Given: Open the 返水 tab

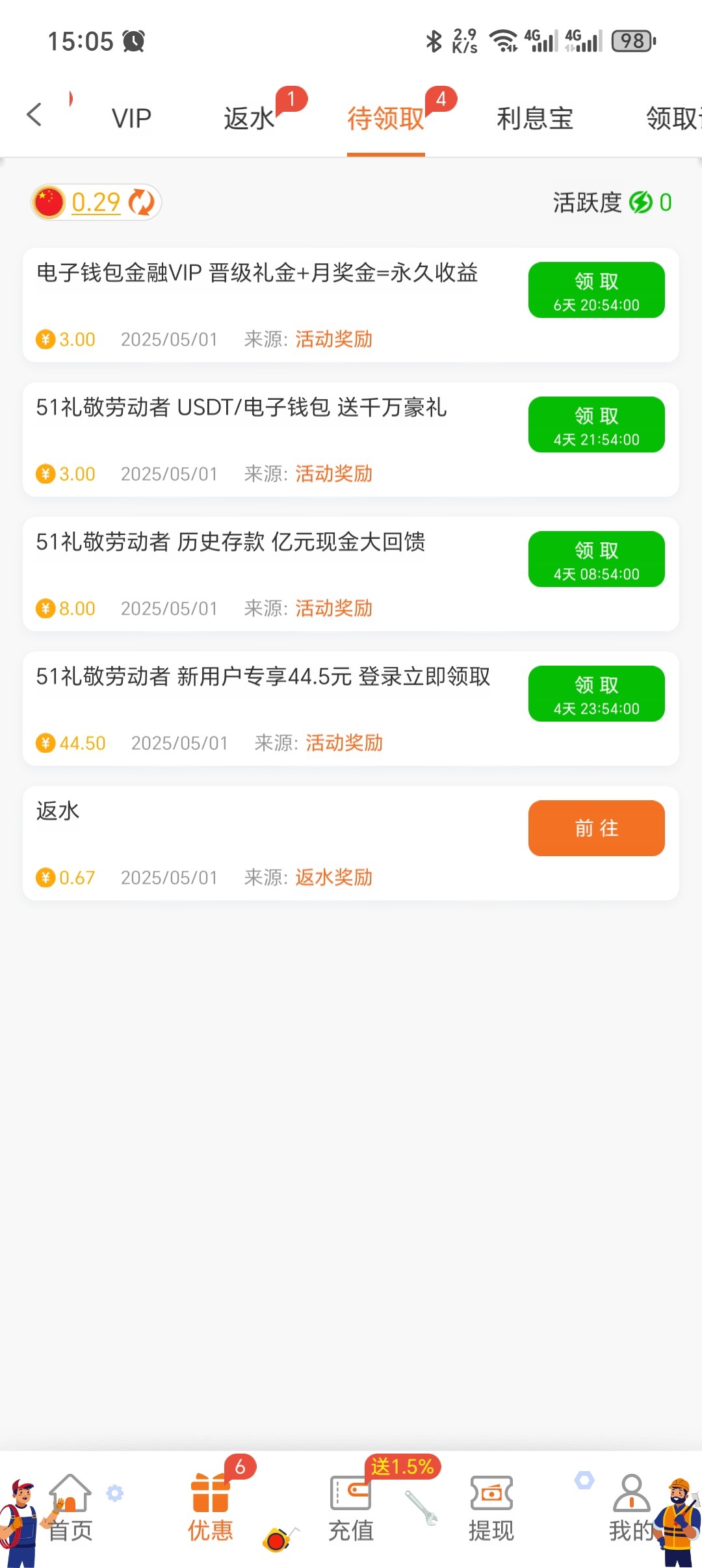Looking at the screenshot, I should [249, 118].
